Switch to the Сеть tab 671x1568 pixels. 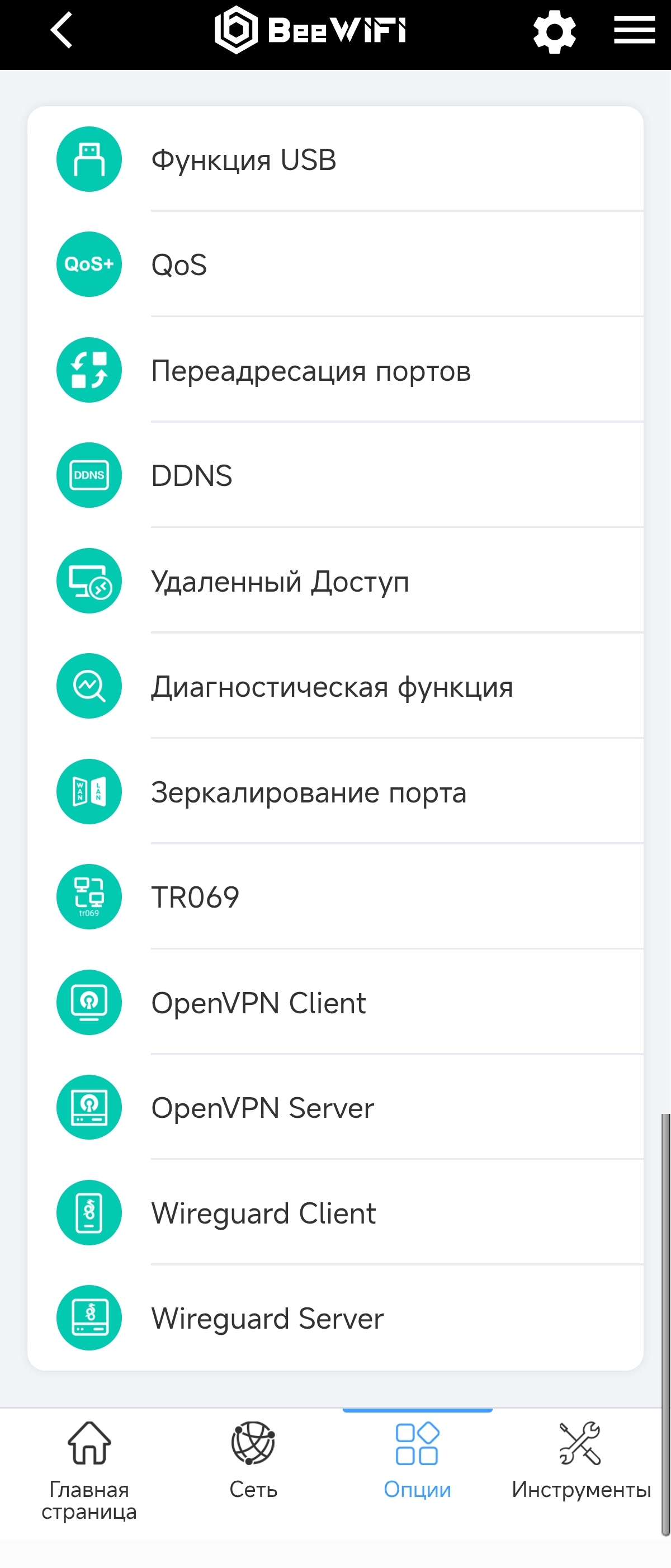253,1461
